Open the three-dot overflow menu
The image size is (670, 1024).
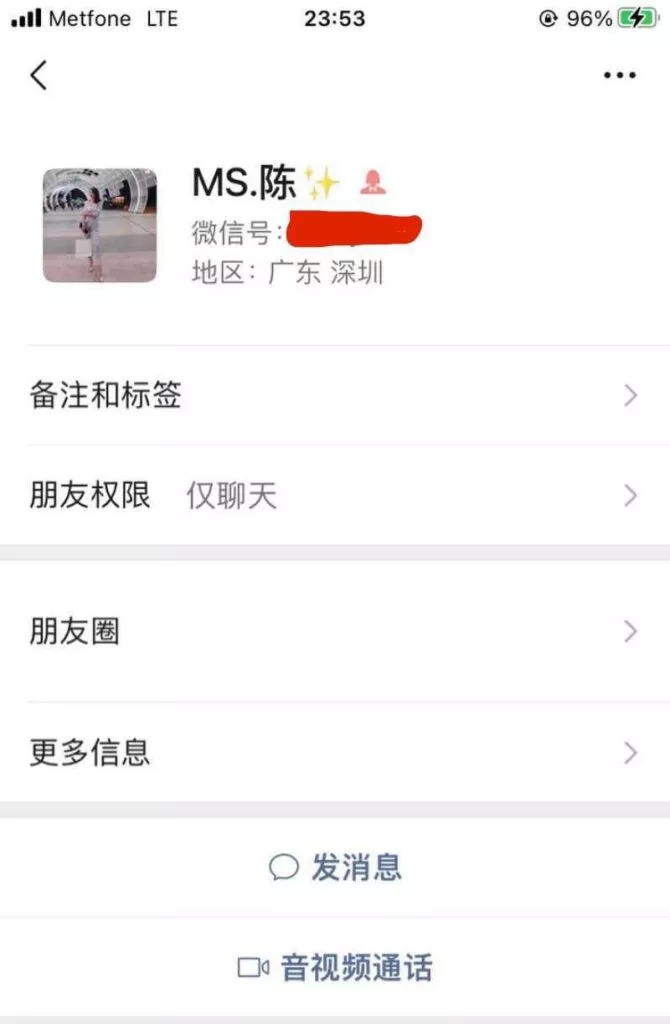point(619,76)
